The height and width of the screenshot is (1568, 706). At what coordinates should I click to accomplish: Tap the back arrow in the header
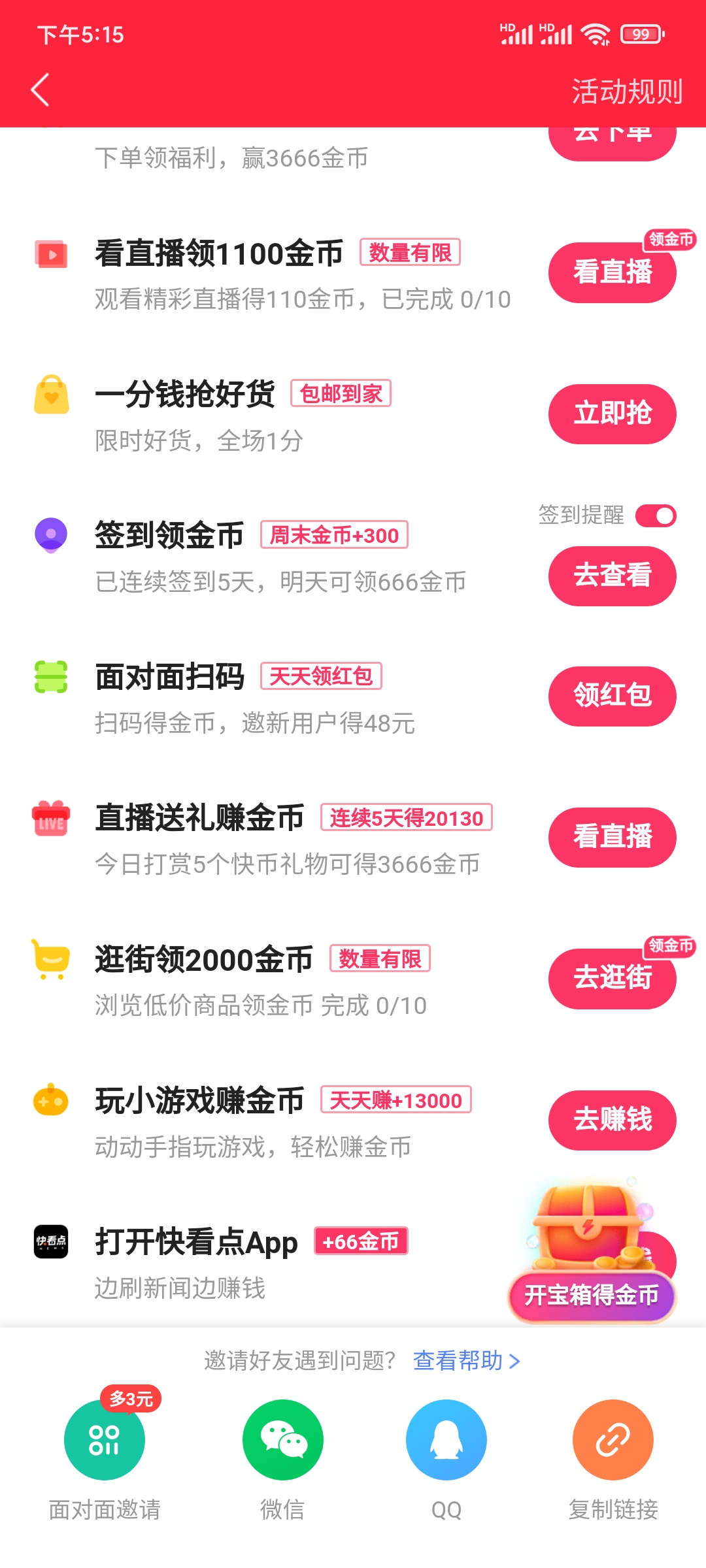pyautogui.click(x=39, y=90)
